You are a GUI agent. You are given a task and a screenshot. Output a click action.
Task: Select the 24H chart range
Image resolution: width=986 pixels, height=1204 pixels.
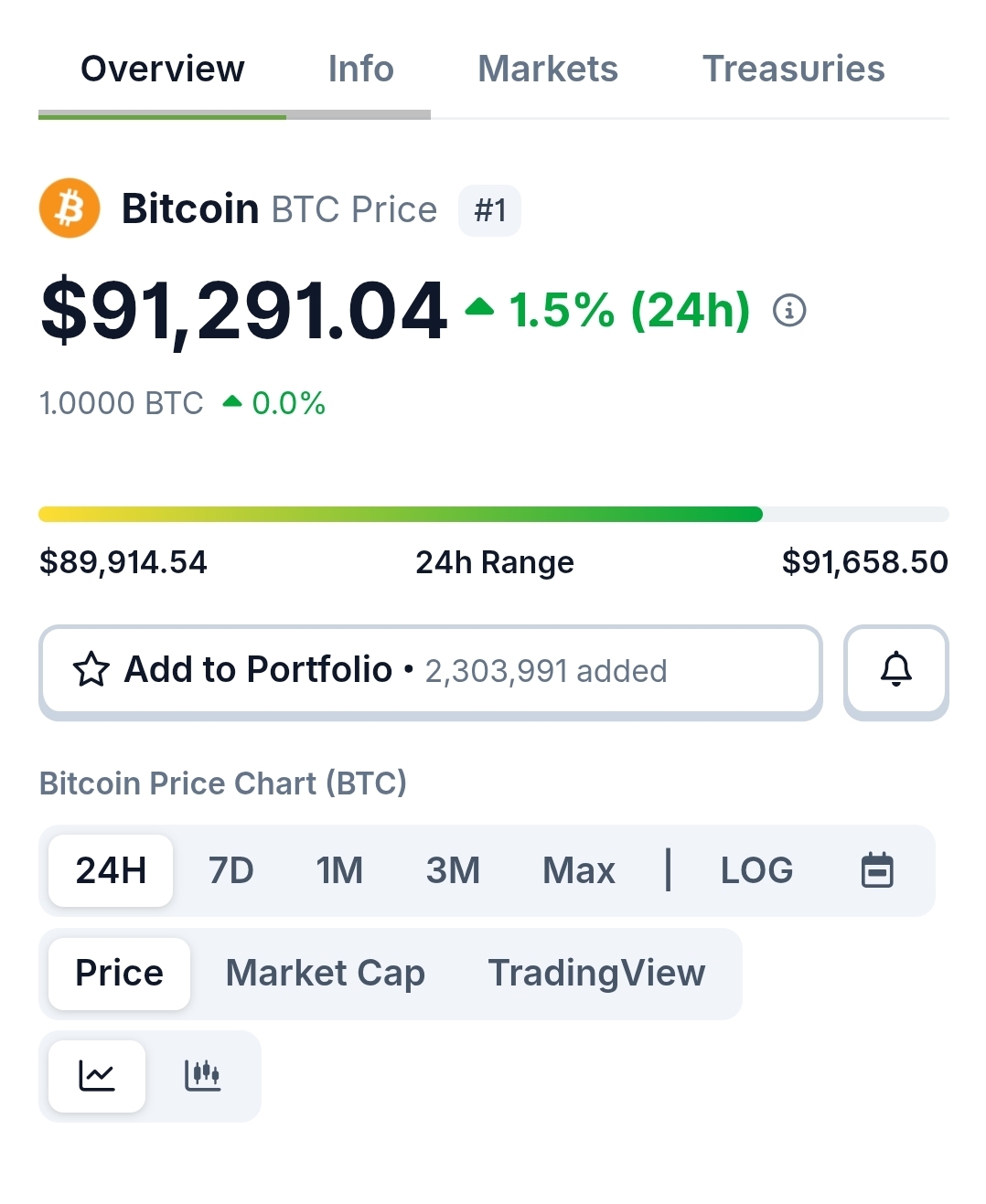[111, 870]
